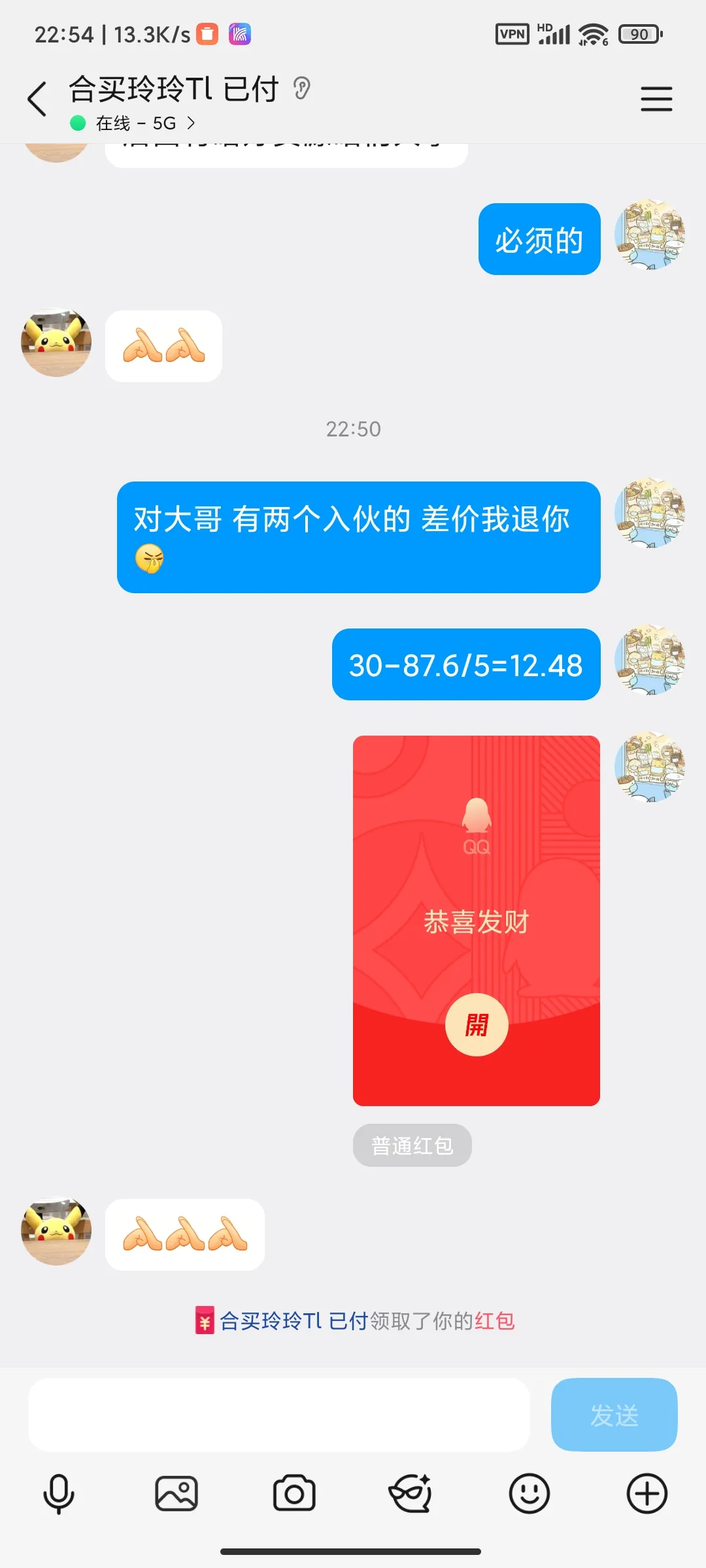Tap the 红包 link in the system notice

pyautogui.click(x=495, y=1321)
